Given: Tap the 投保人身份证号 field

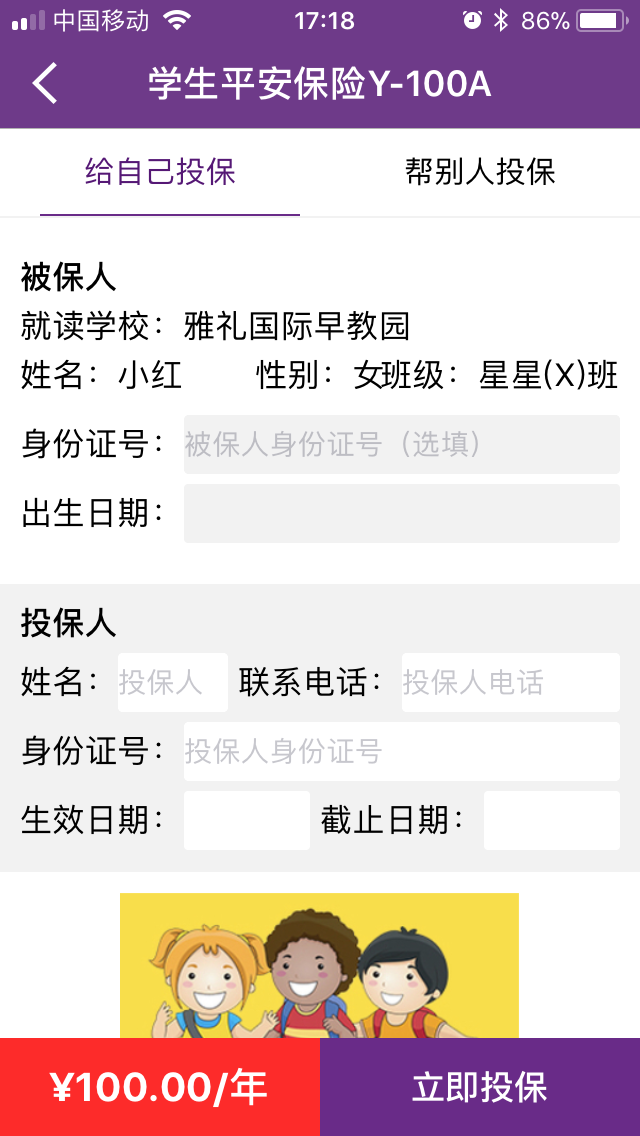Looking at the screenshot, I should point(402,751).
